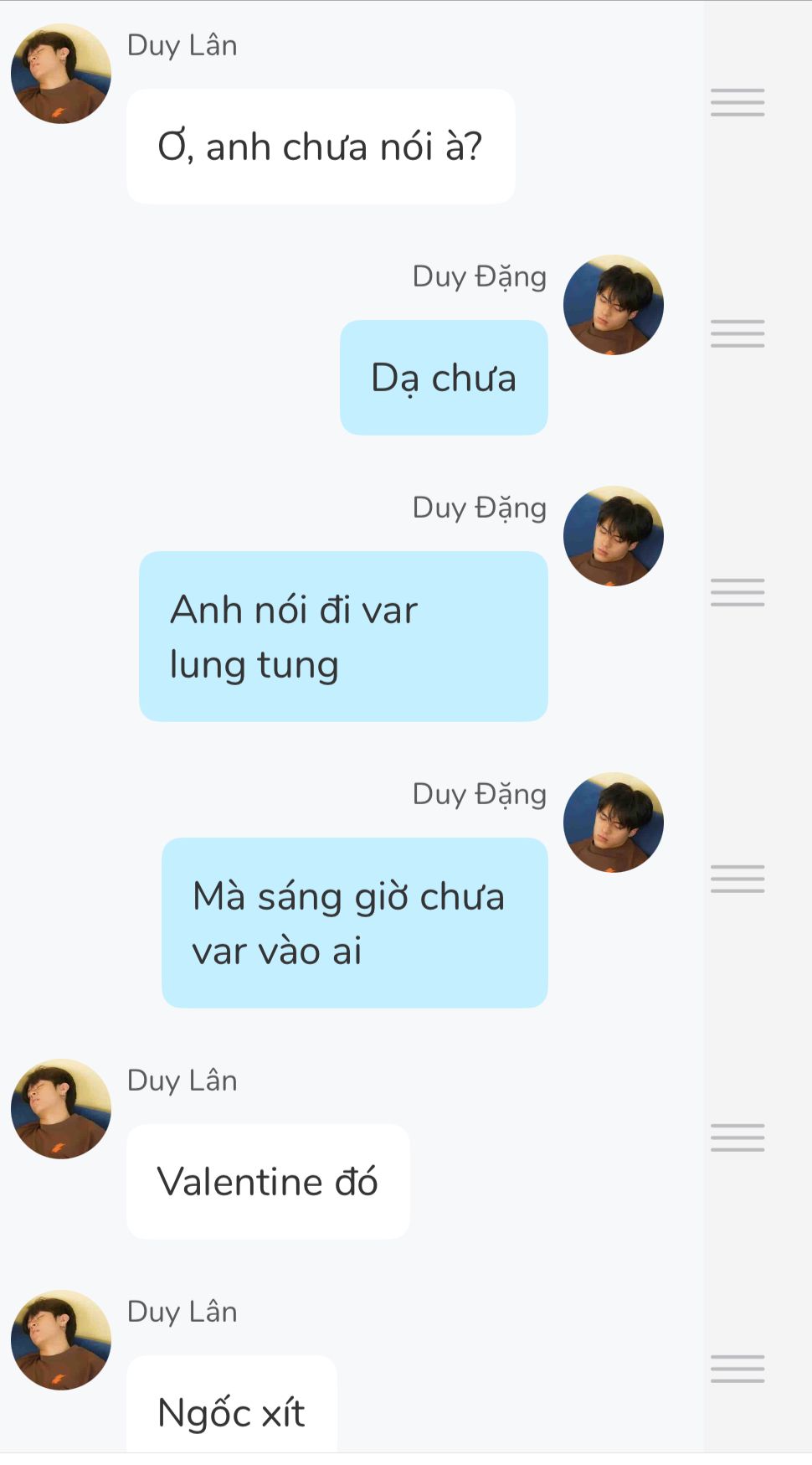Tap the handle next to "Mà sáng giờ chưa var vào ai"
Image resolution: width=812 pixels, height=1465 pixels.
pyautogui.click(x=737, y=879)
